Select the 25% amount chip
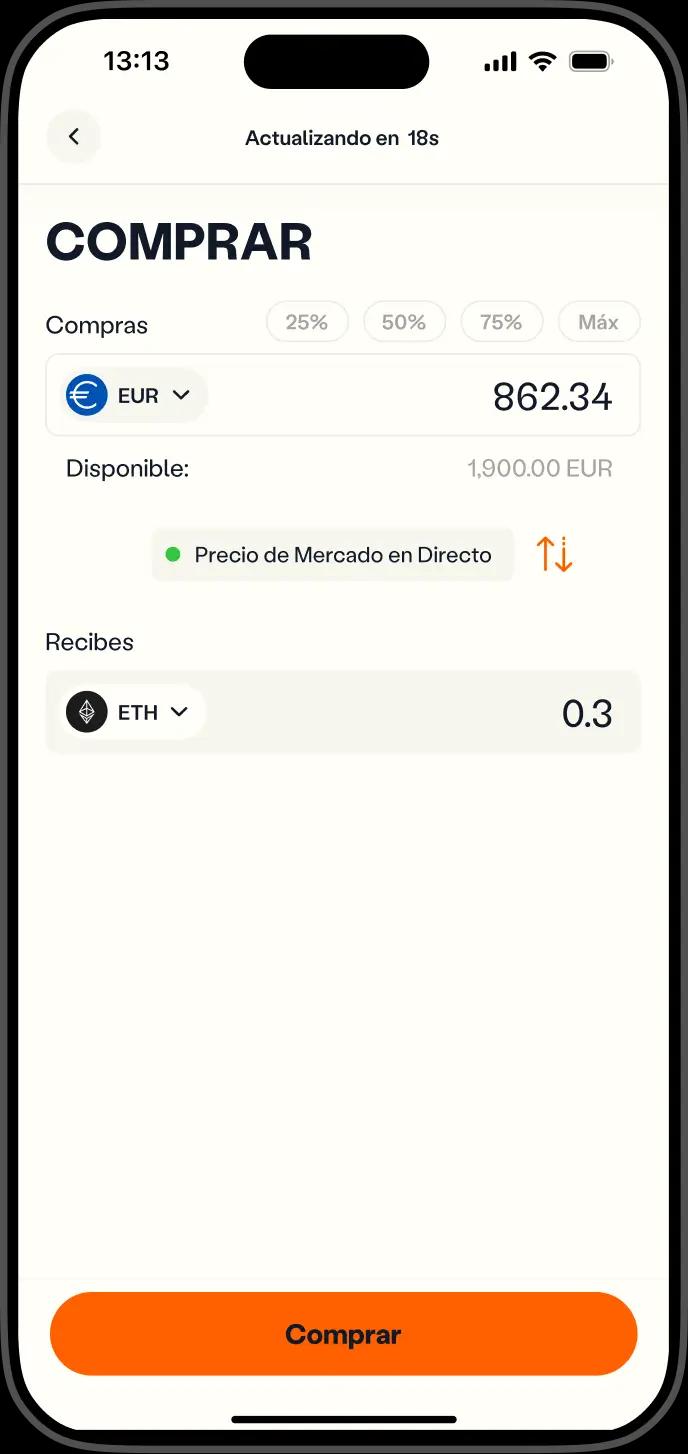Image resolution: width=688 pixels, height=1454 pixels. click(x=307, y=322)
